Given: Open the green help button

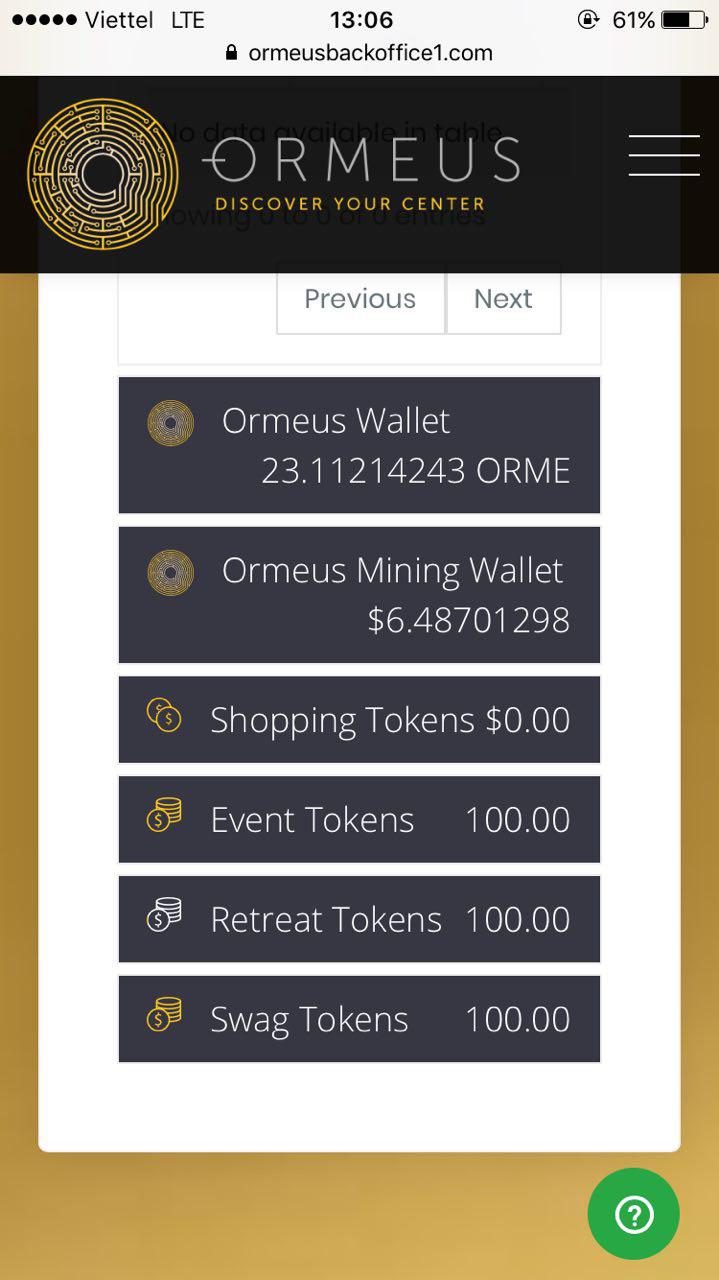Looking at the screenshot, I should click(x=633, y=1214).
